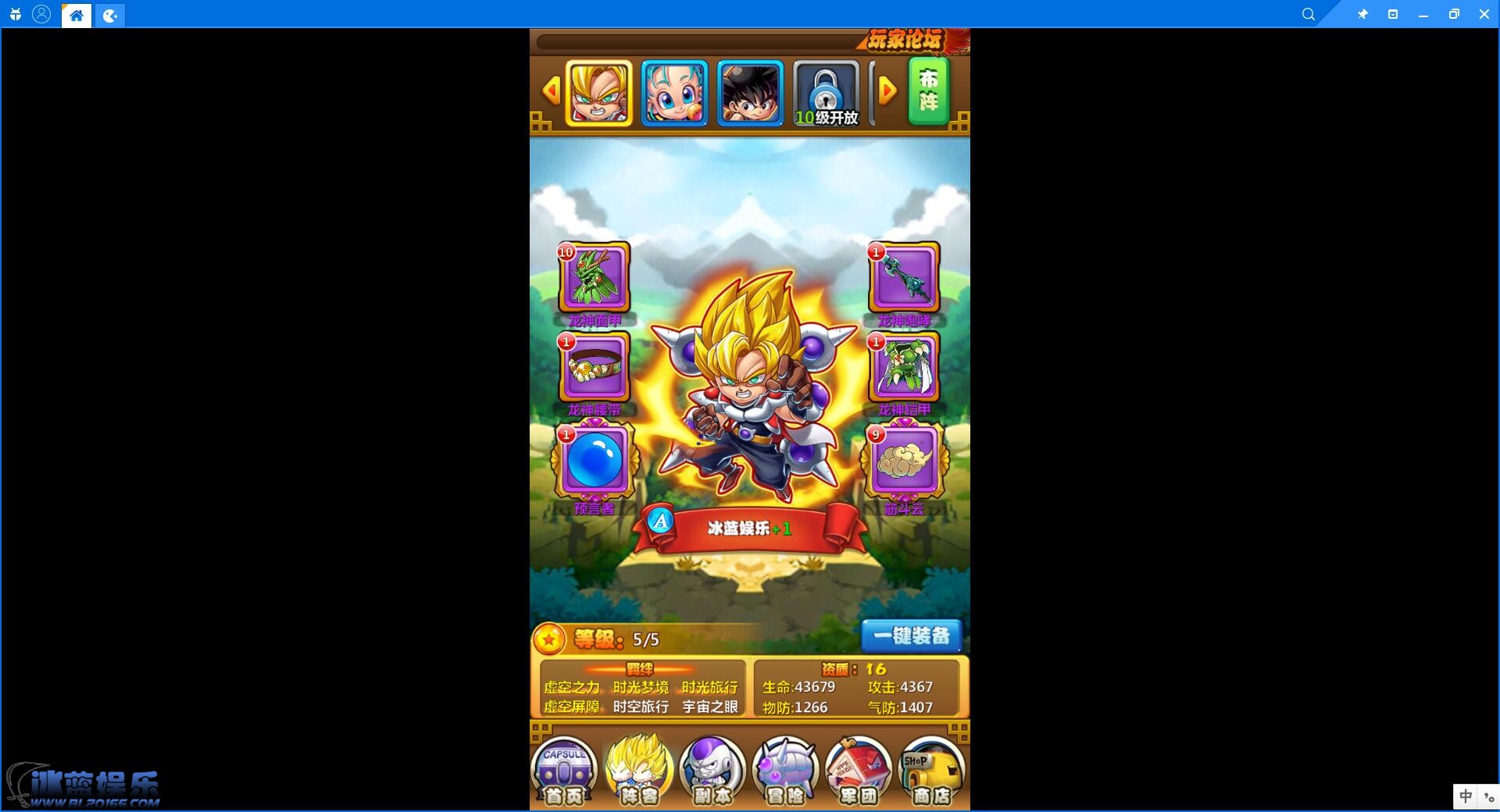Open the 龙神面甲 equipment slot
Viewport: 1500px width, 812px height.
coord(594,277)
